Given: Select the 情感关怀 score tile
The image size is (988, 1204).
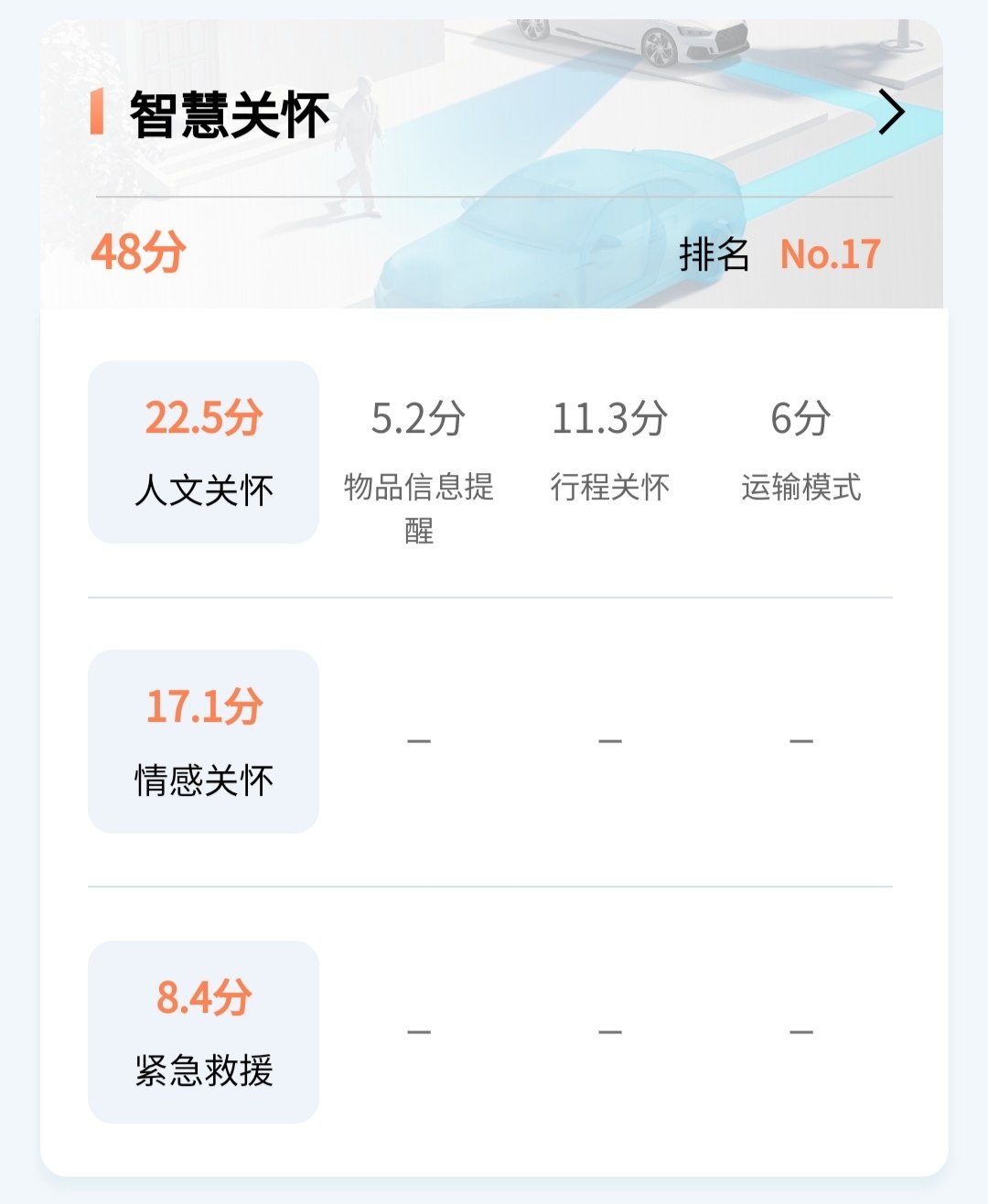Looking at the screenshot, I should pos(203,741).
